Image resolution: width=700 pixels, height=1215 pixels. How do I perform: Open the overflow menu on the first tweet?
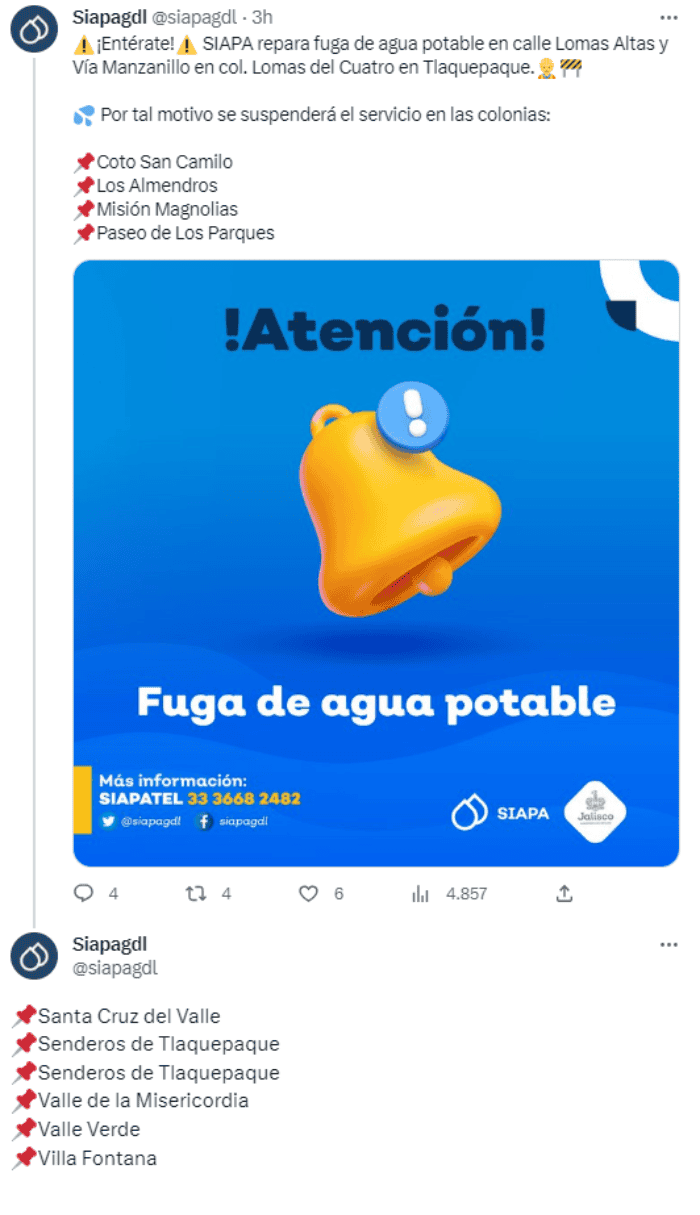(x=668, y=18)
